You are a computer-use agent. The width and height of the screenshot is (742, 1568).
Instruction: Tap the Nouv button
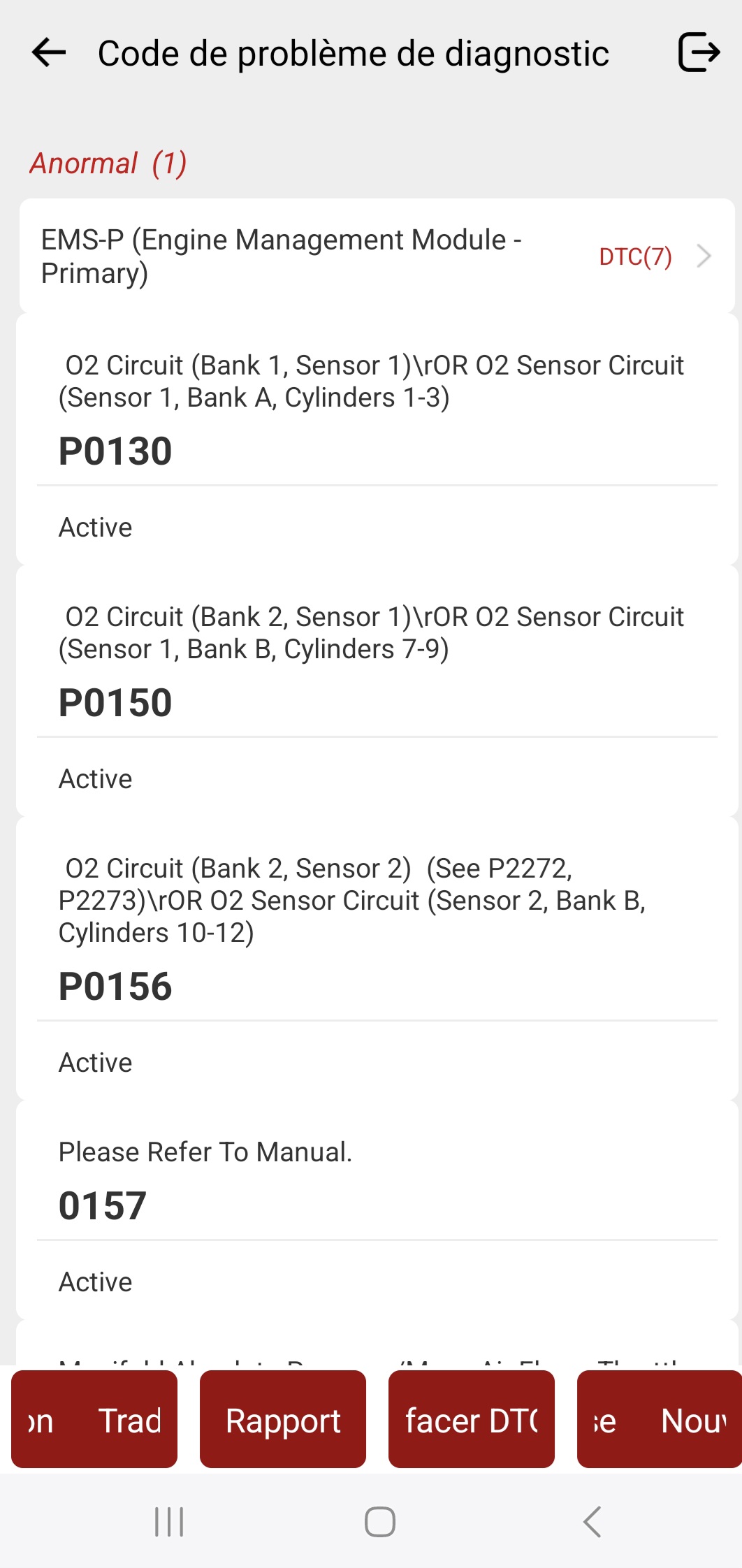point(659,1421)
